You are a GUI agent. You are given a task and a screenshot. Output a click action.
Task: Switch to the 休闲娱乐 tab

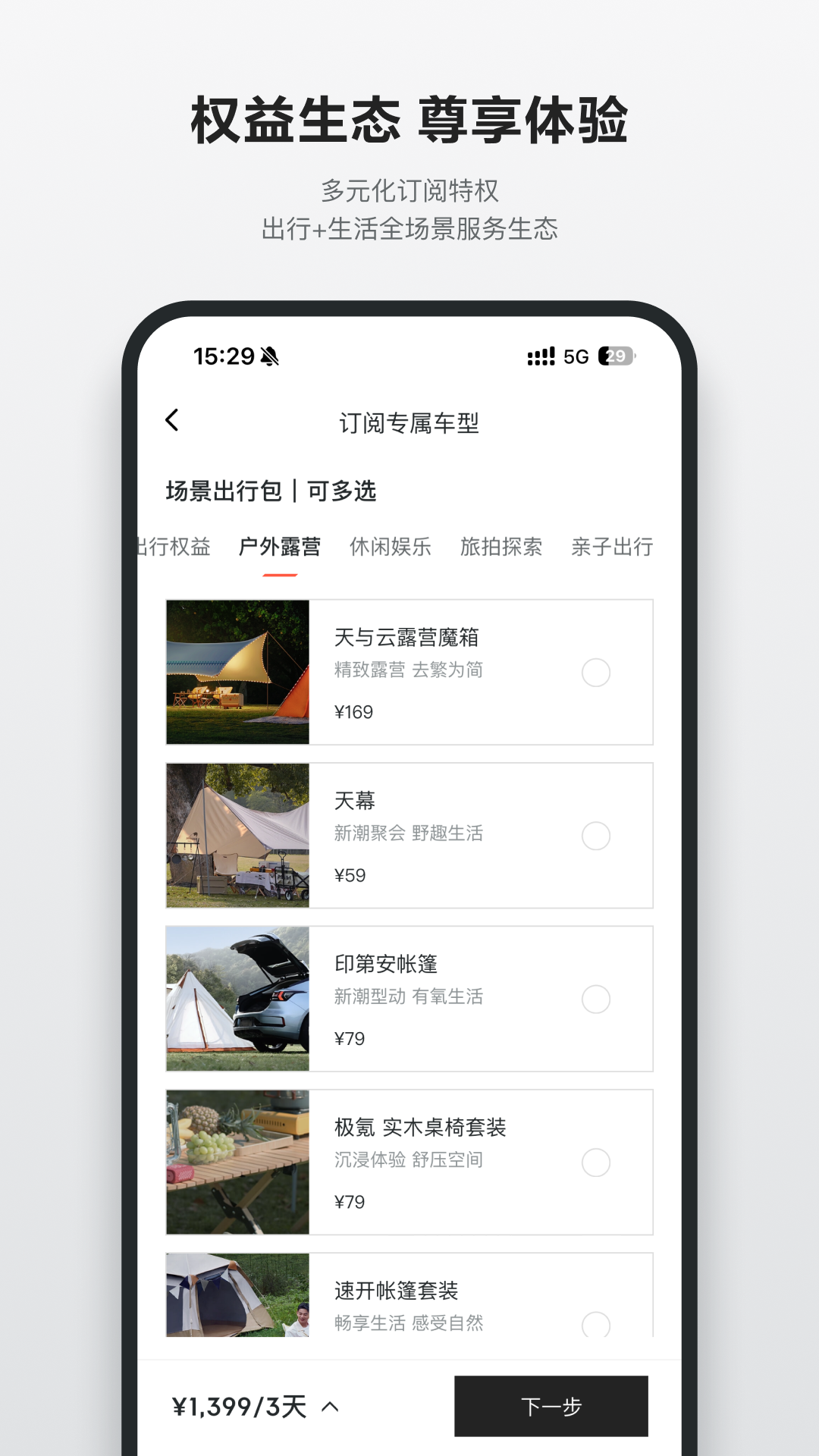pos(391,548)
